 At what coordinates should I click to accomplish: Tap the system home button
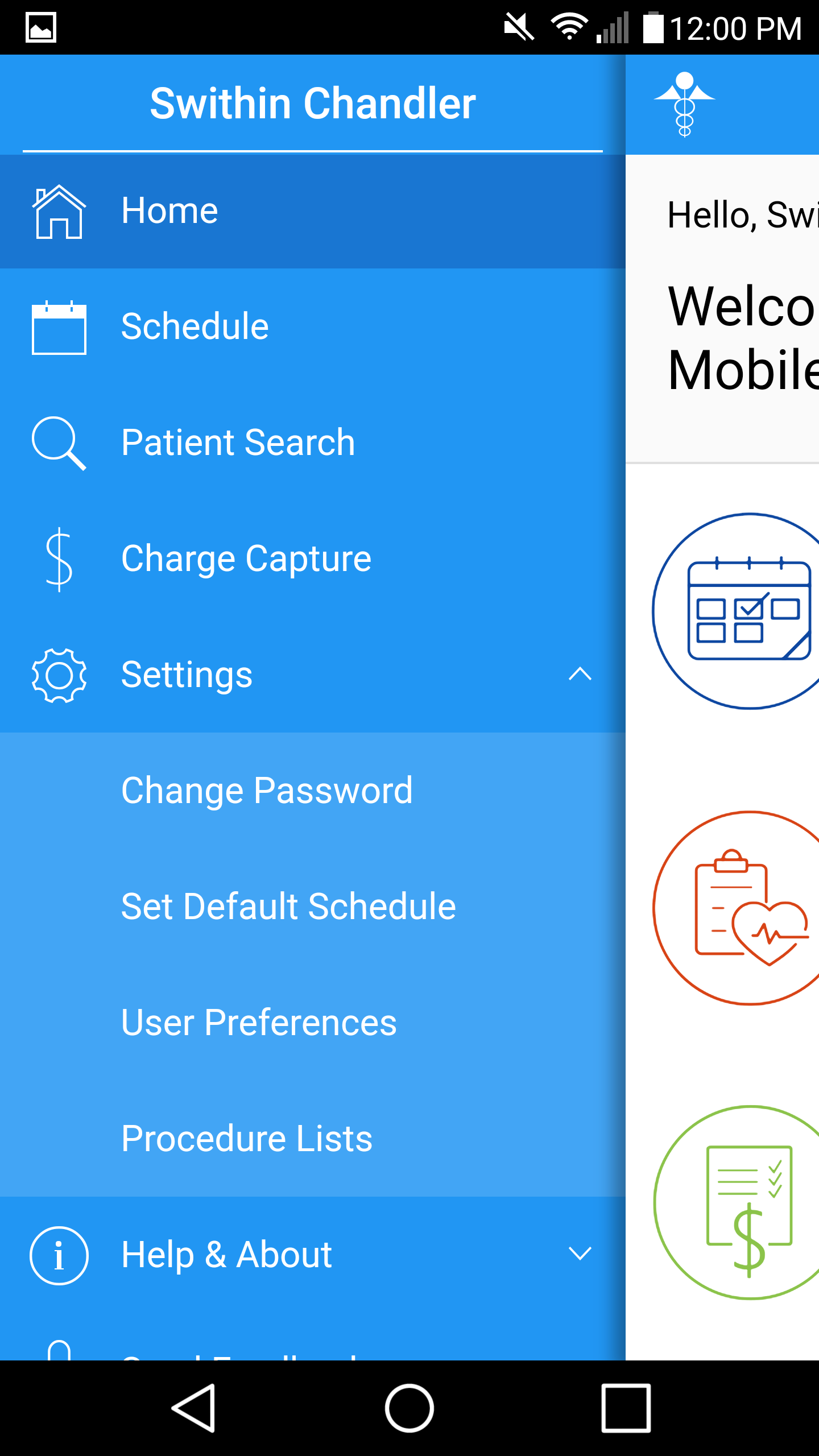click(x=409, y=1408)
